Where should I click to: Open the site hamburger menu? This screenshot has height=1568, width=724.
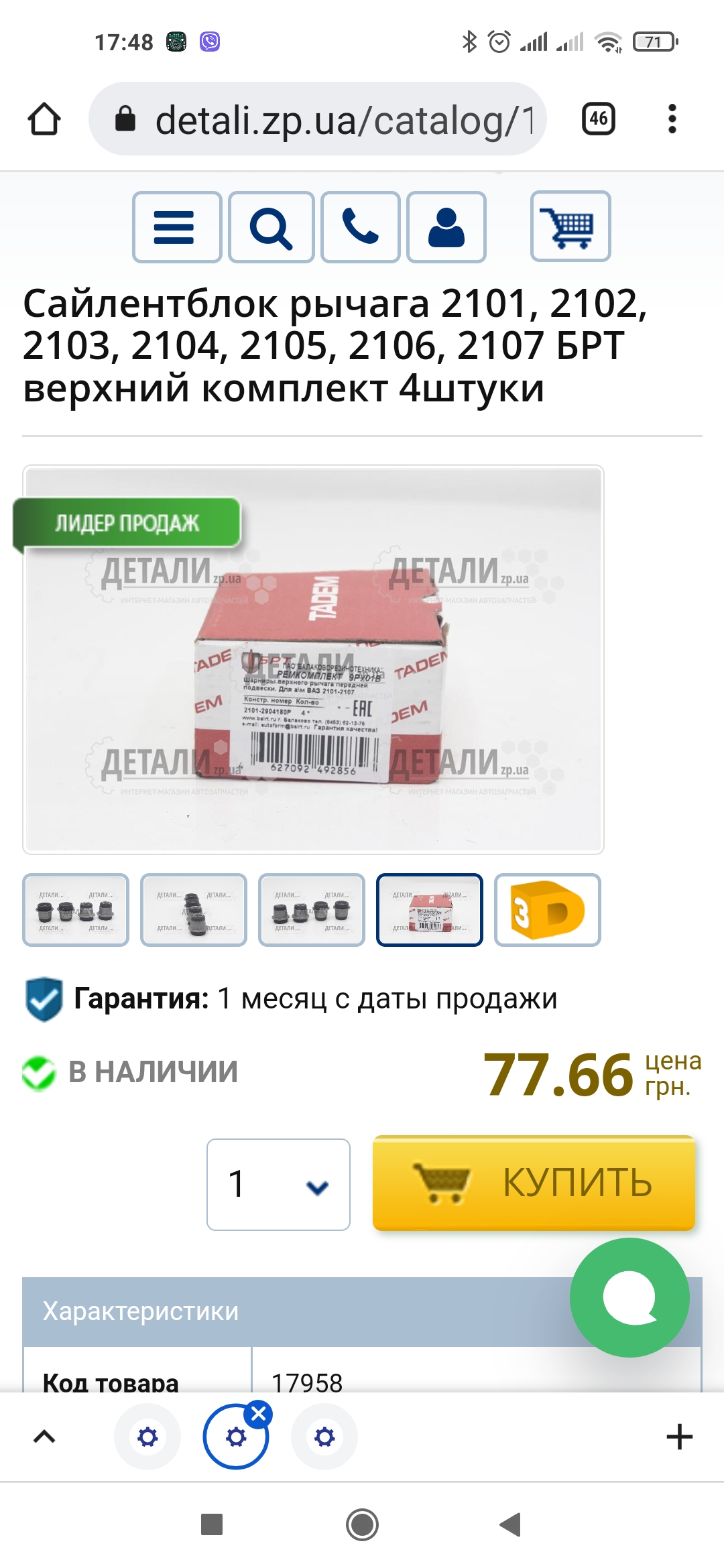pos(176,227)
